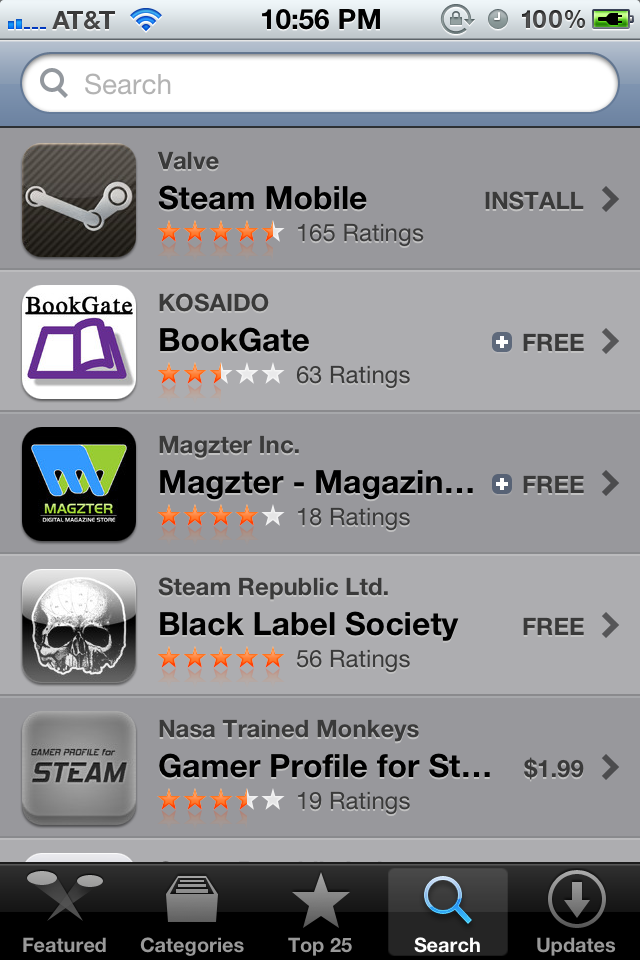Open Gamer Profile for Steam result
Screen dimensions: 640x960
(x=300, y=767)
